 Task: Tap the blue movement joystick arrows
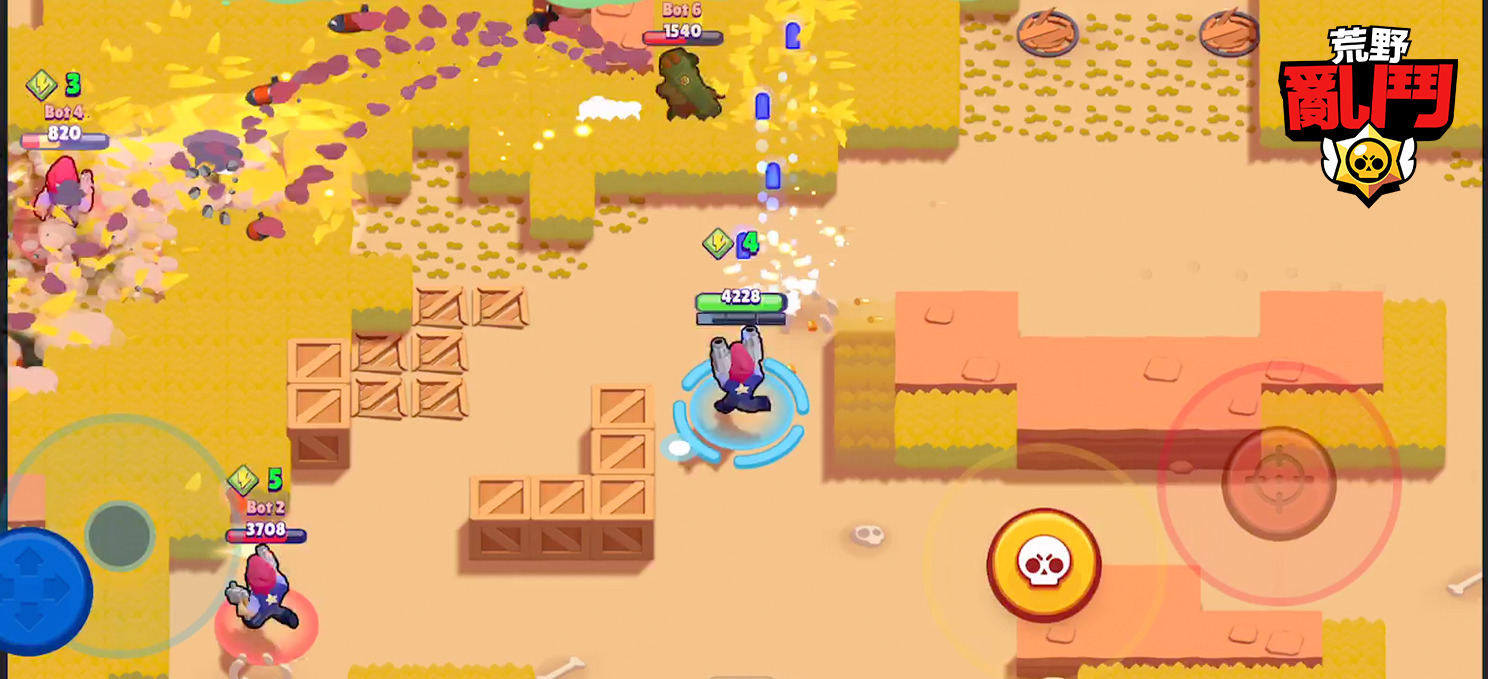[x=38, y=591]
